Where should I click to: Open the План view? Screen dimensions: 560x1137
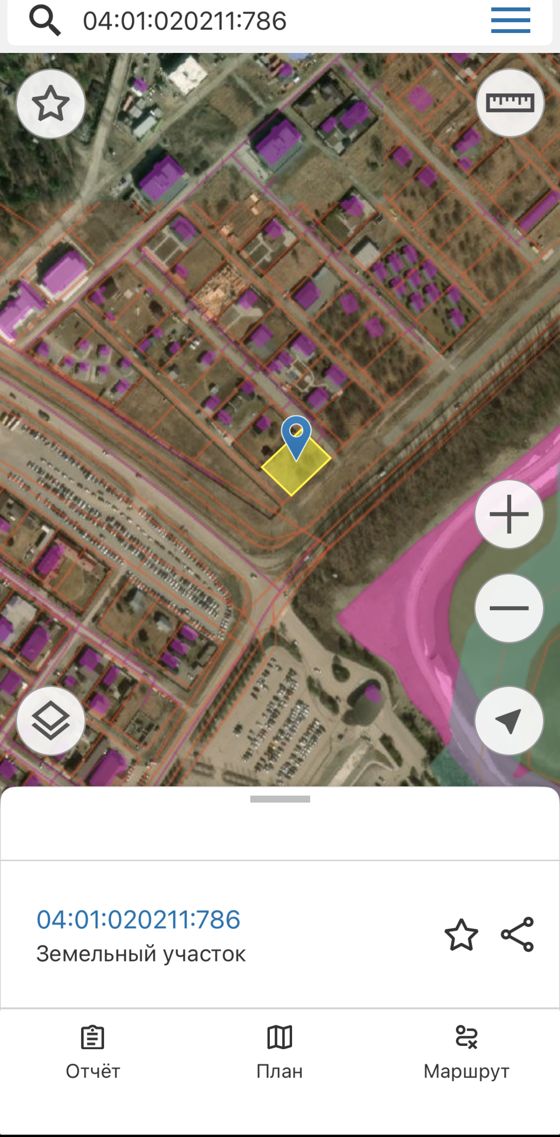point(279,1052)
